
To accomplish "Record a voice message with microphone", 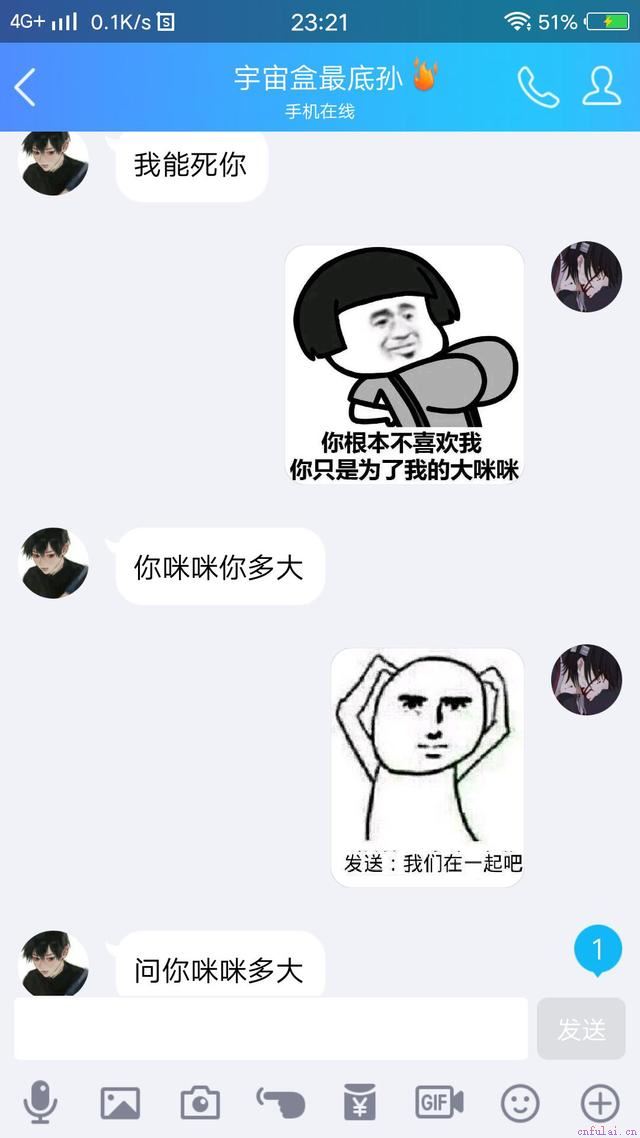I will 40,1103.
